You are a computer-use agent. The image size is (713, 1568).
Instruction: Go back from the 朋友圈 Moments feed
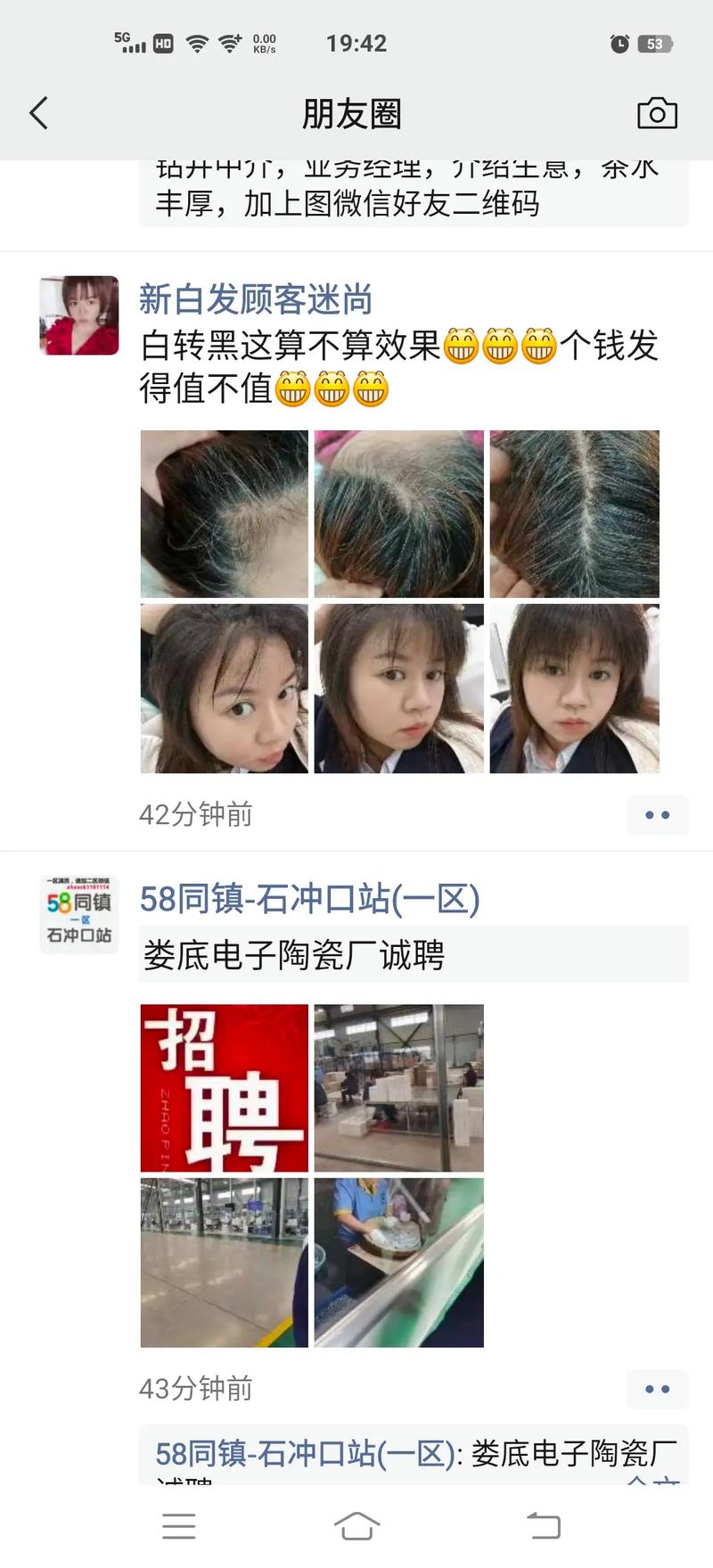tap(38, 114)
